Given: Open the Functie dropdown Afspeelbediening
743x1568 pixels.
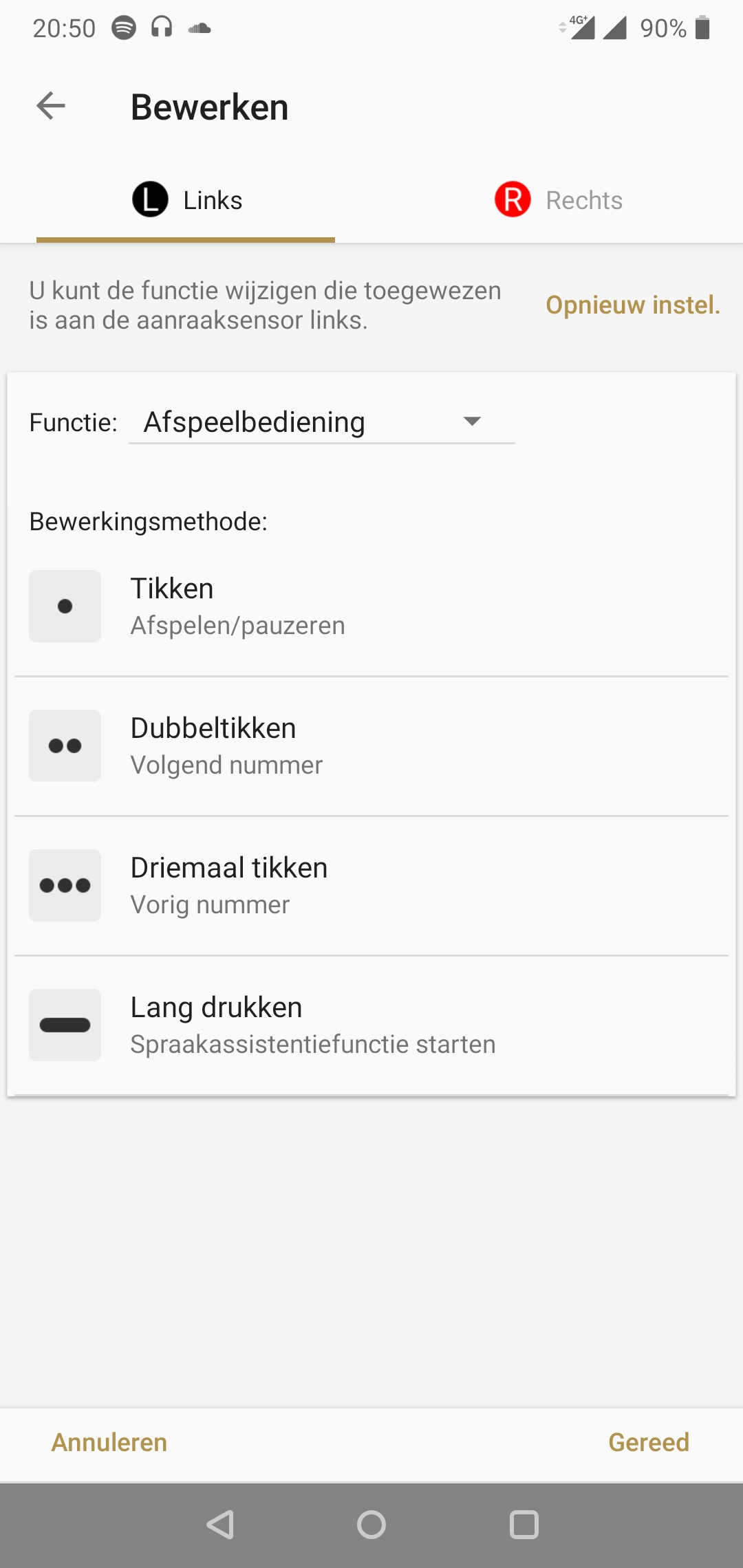Looking at the screenshot, I should click(322, 422).
